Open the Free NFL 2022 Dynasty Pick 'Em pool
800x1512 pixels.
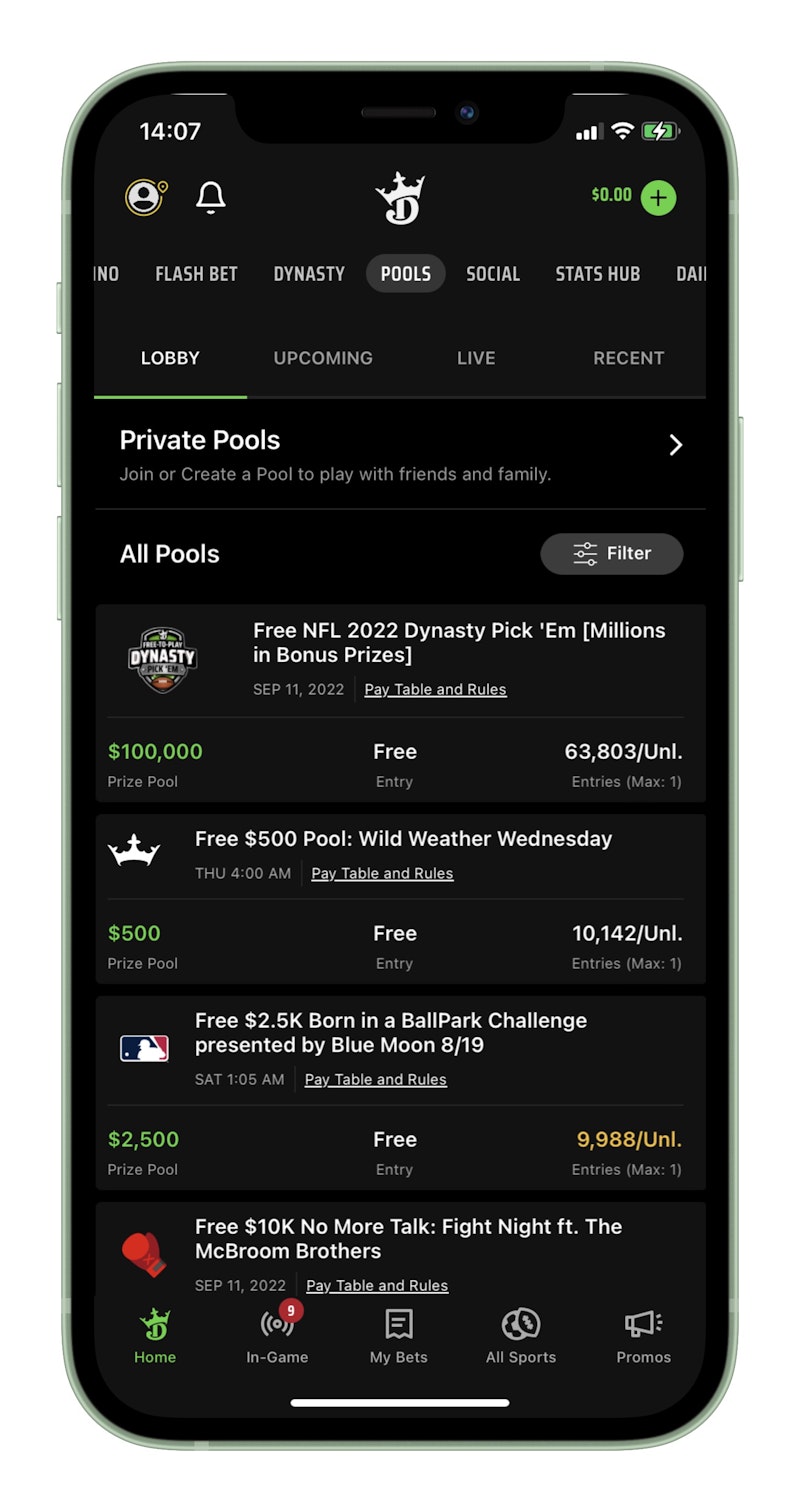[458, 642]
